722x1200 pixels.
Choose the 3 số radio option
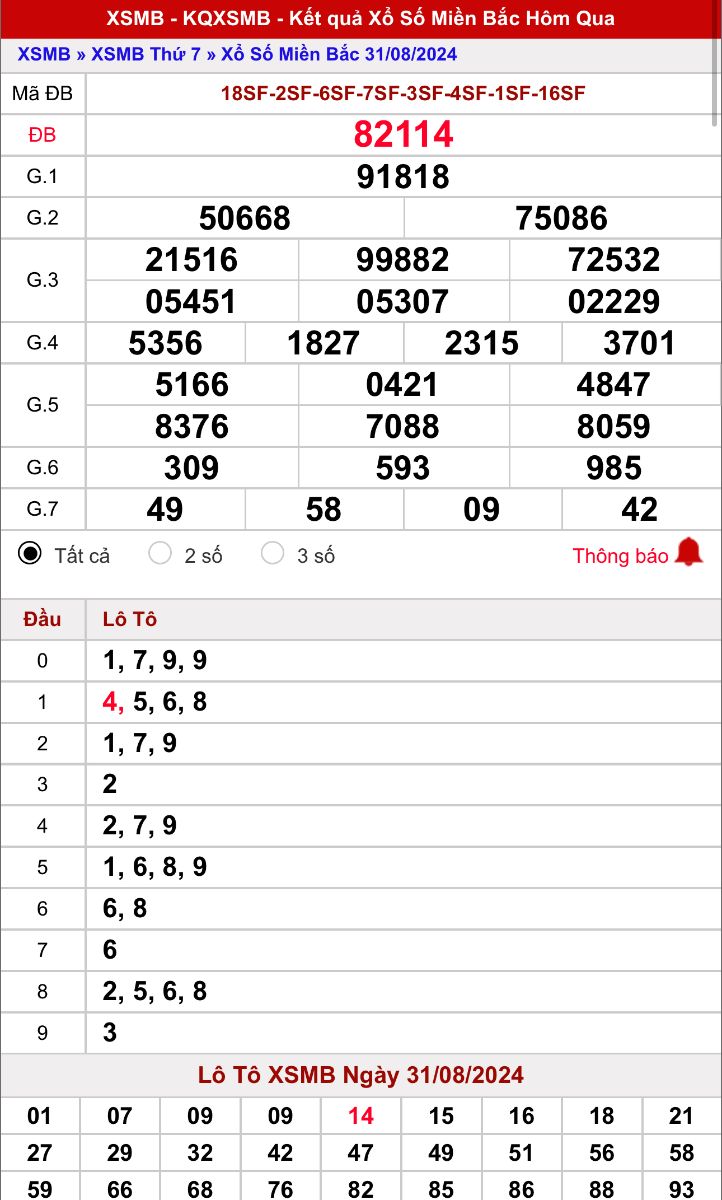tap(272, 553)
